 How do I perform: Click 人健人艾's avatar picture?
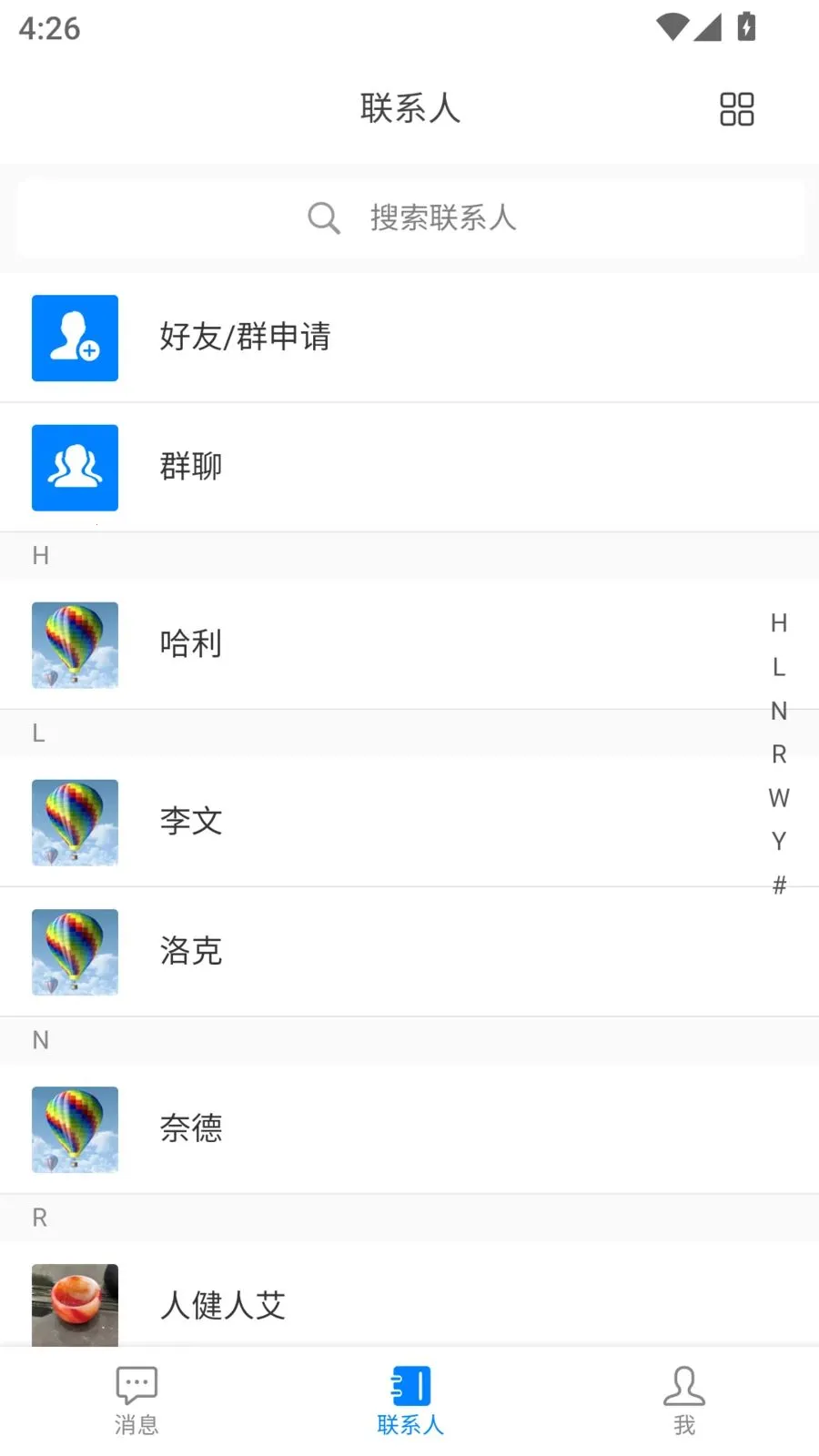(x=75, y=1305)
